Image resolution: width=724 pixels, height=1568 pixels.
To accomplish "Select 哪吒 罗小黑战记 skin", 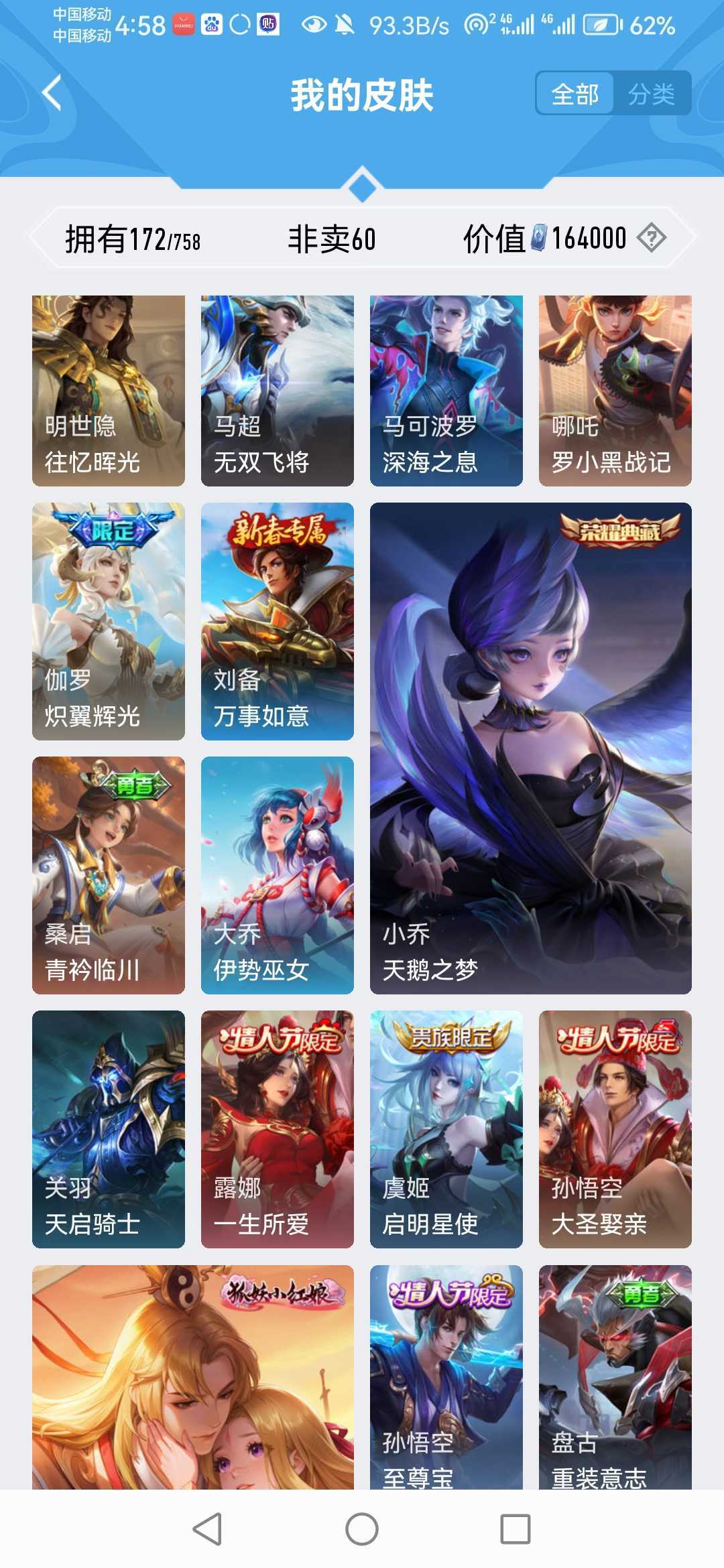I will point(615,390).
